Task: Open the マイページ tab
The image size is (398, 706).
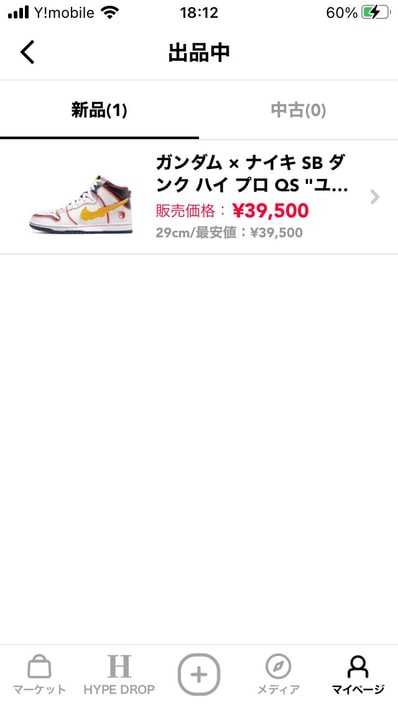Action: click(x=358, y=674)
